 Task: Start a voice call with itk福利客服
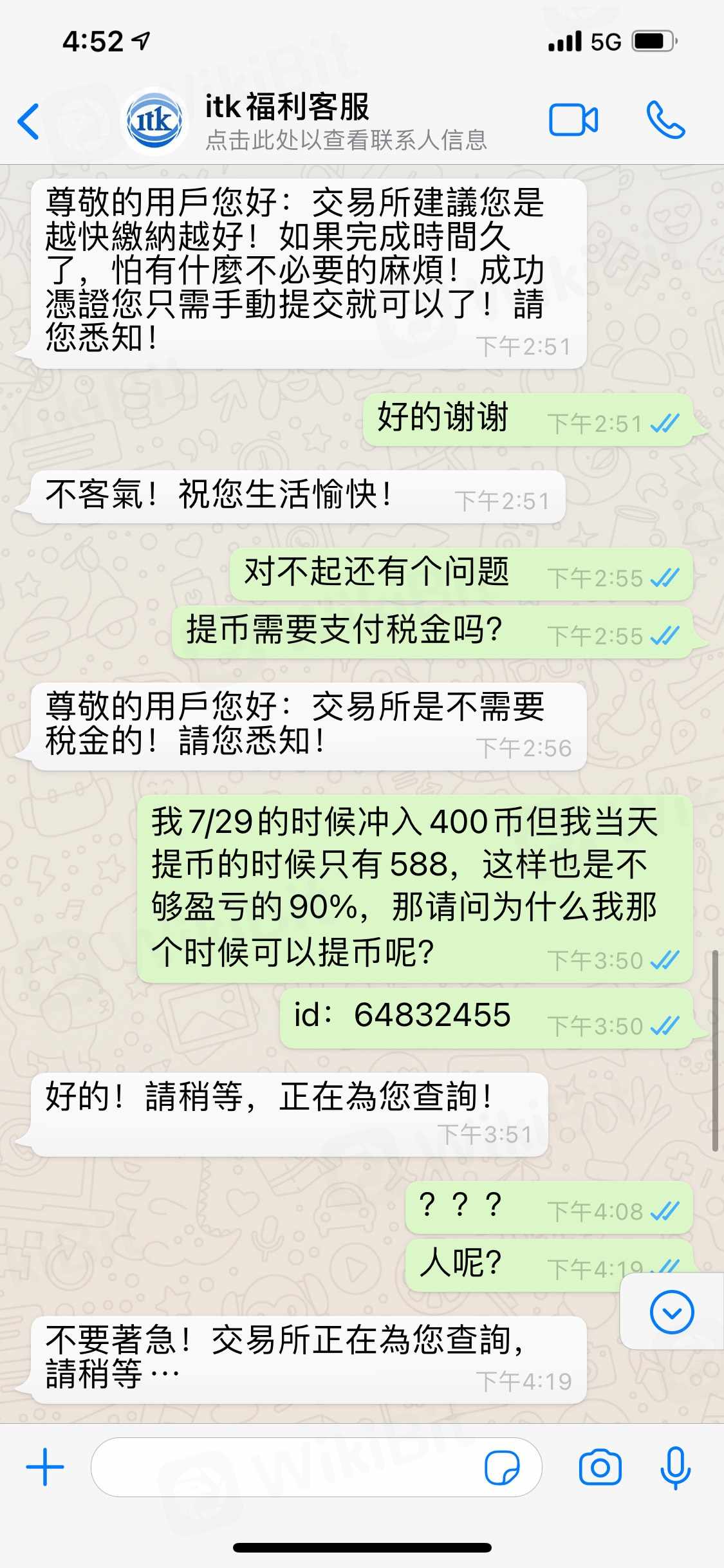click(x=665, y=120)
